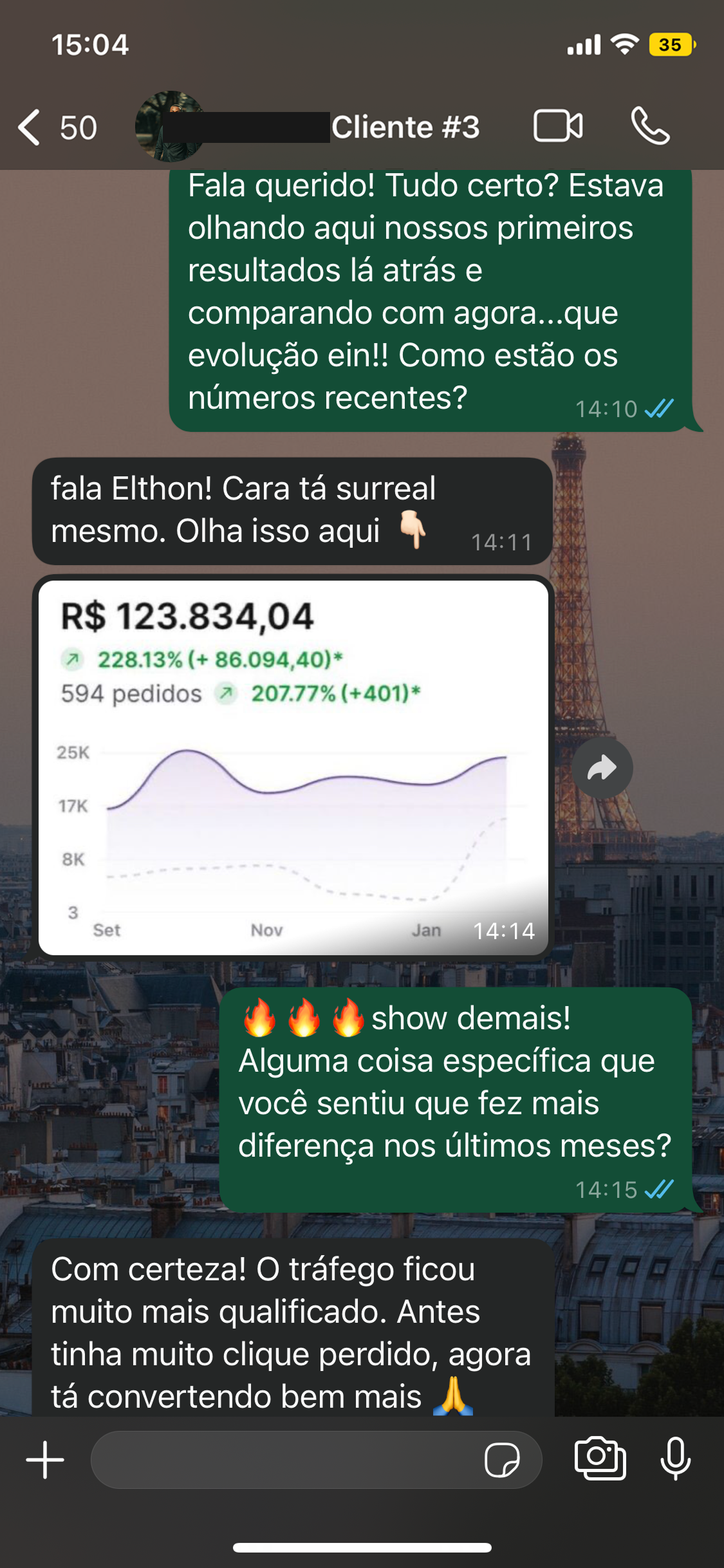Start a video call with Cliente #3
This screenshot has height=1568, width=724.
coord(557,126)
